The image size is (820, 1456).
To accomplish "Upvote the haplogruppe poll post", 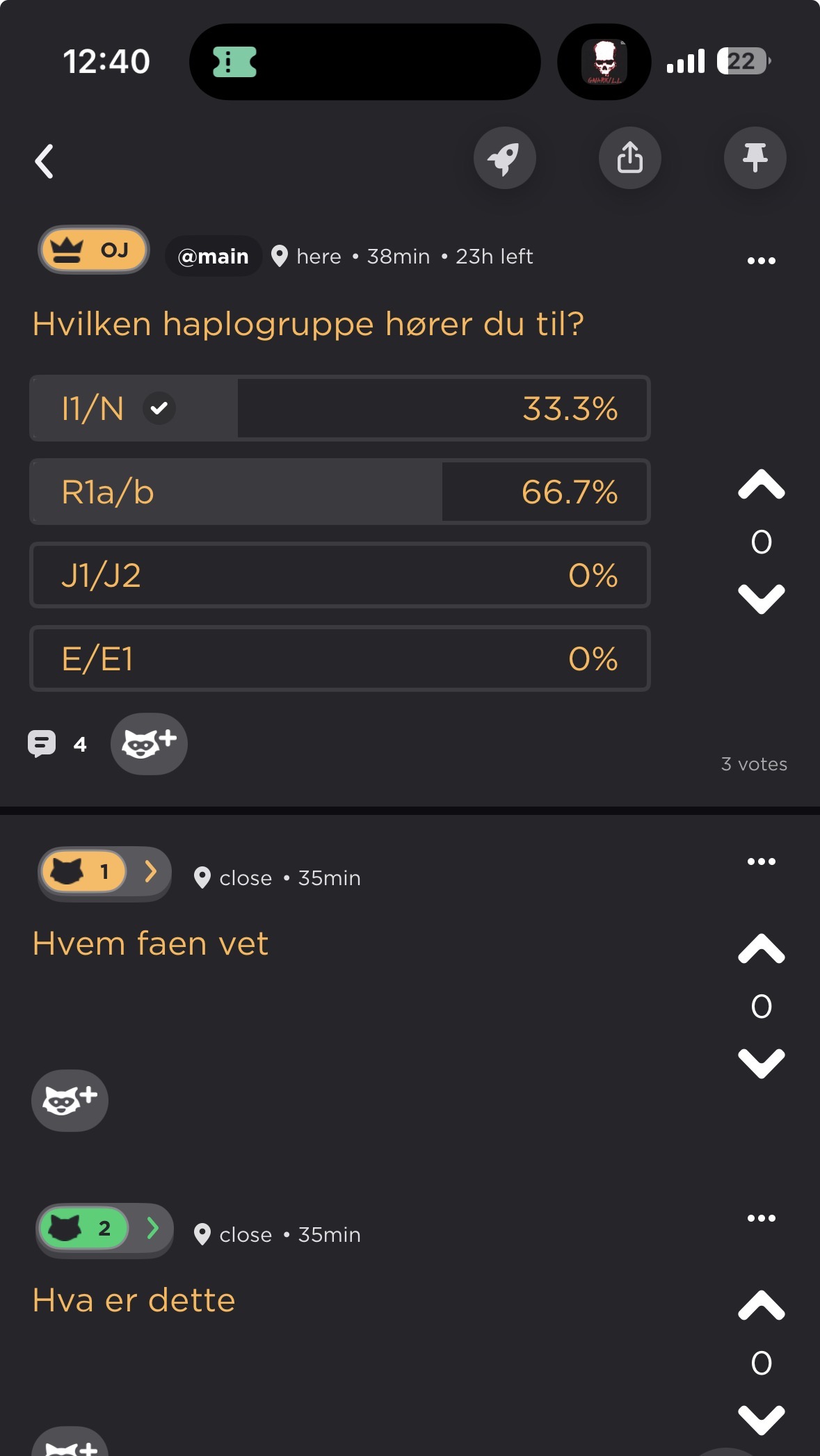I will click(761, 485).
